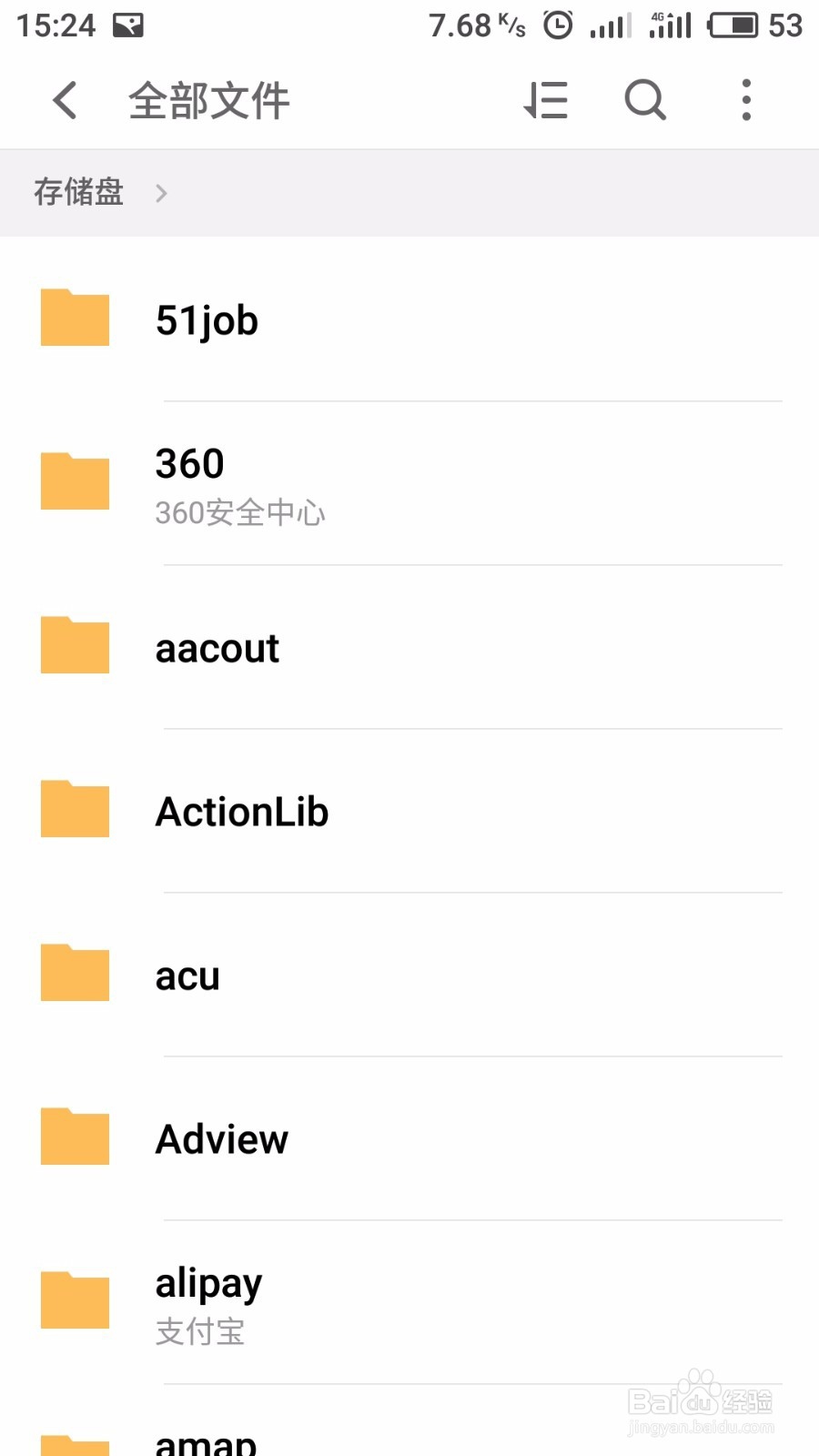The image size is (819, 1456).
Task: Search files with the magnifier icon
Action: point(645,100)
